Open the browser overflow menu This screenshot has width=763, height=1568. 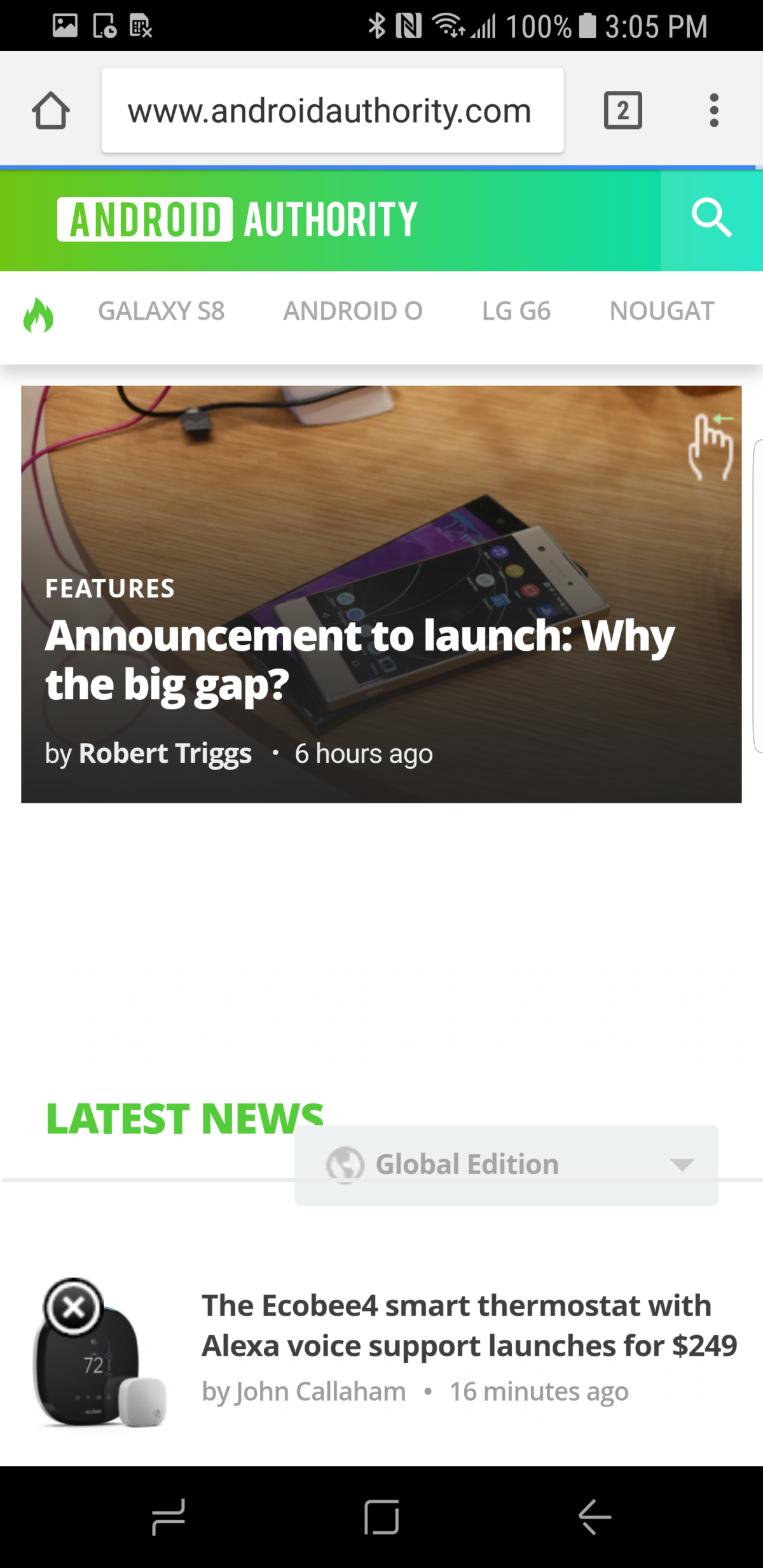[x=713, y=111]
